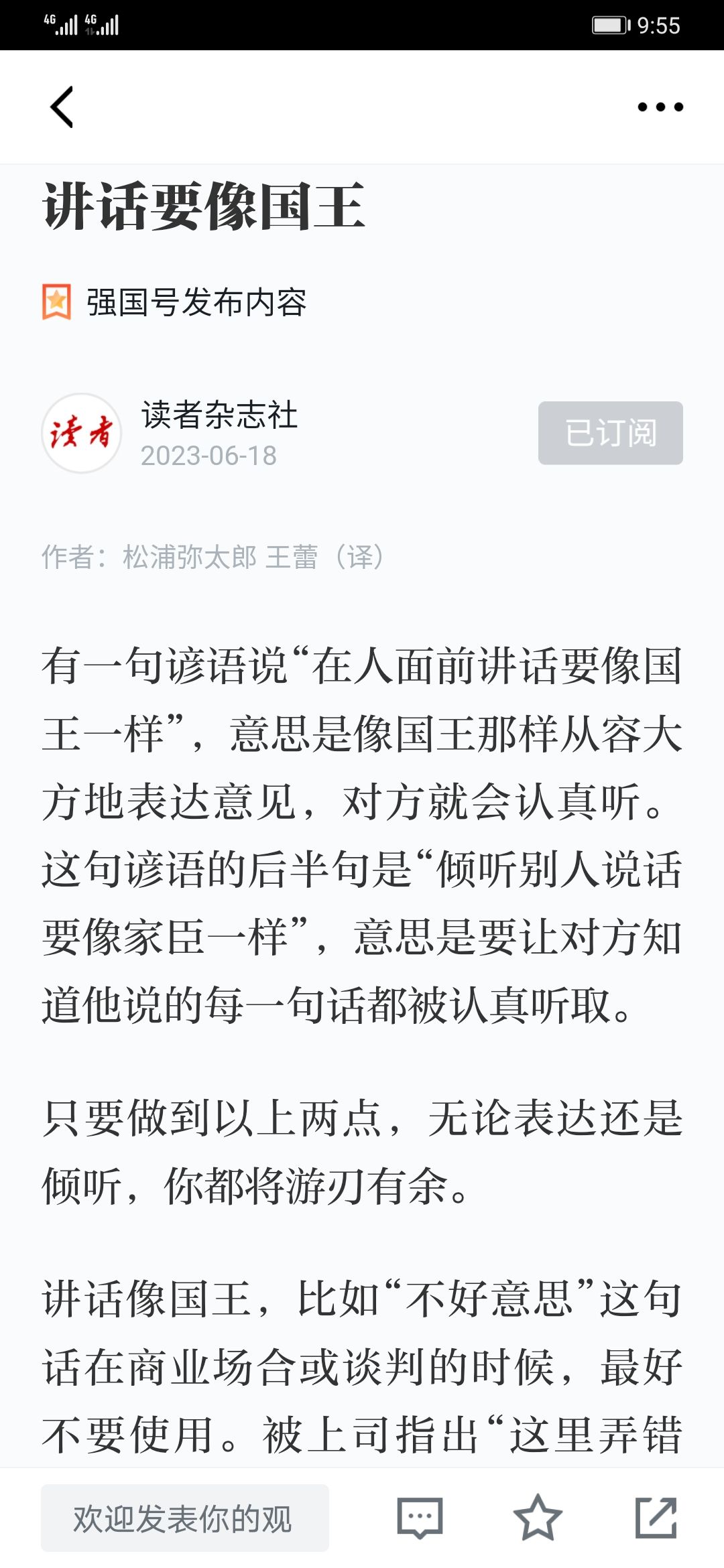Open 读者杂志社 publisher profile
Image resolution: width=724 pixels, height=1568 pixels.
click(x=219, y=415)
